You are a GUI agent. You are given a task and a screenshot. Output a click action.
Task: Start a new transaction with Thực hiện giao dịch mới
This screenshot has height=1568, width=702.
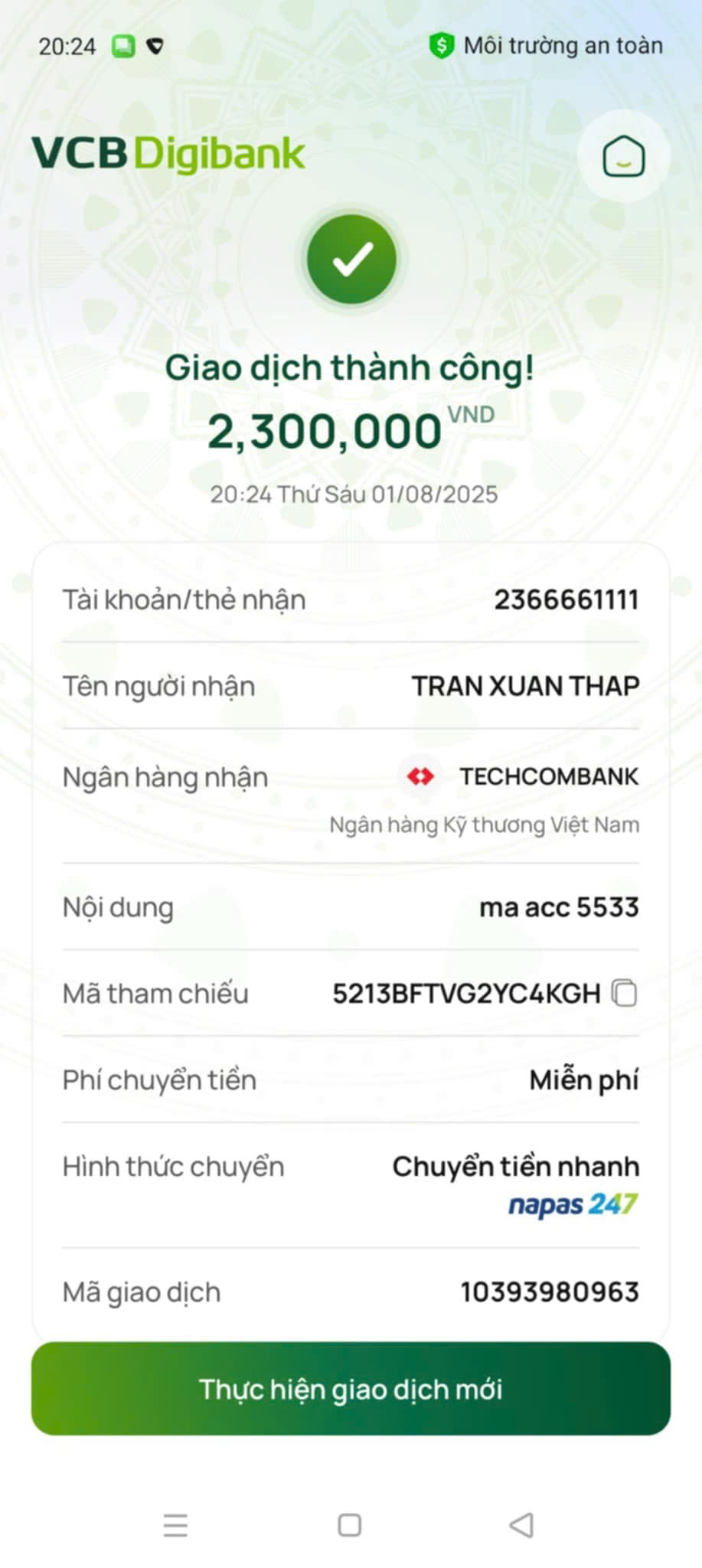(x=351, y=1388)
